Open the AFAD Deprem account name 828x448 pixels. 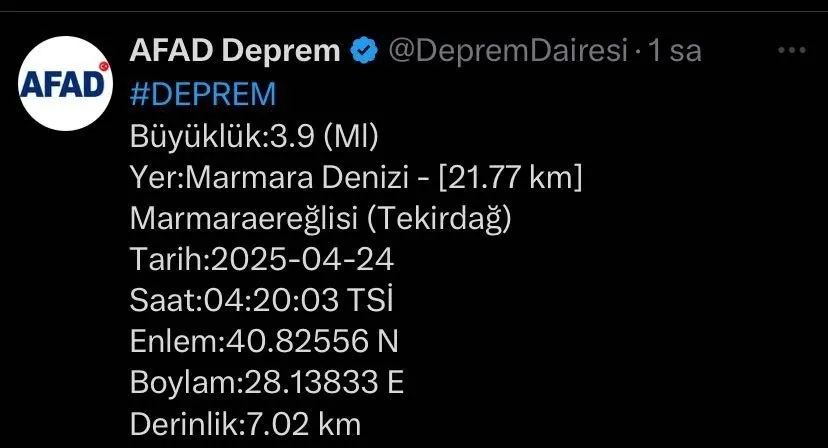(x=235, y=51)
